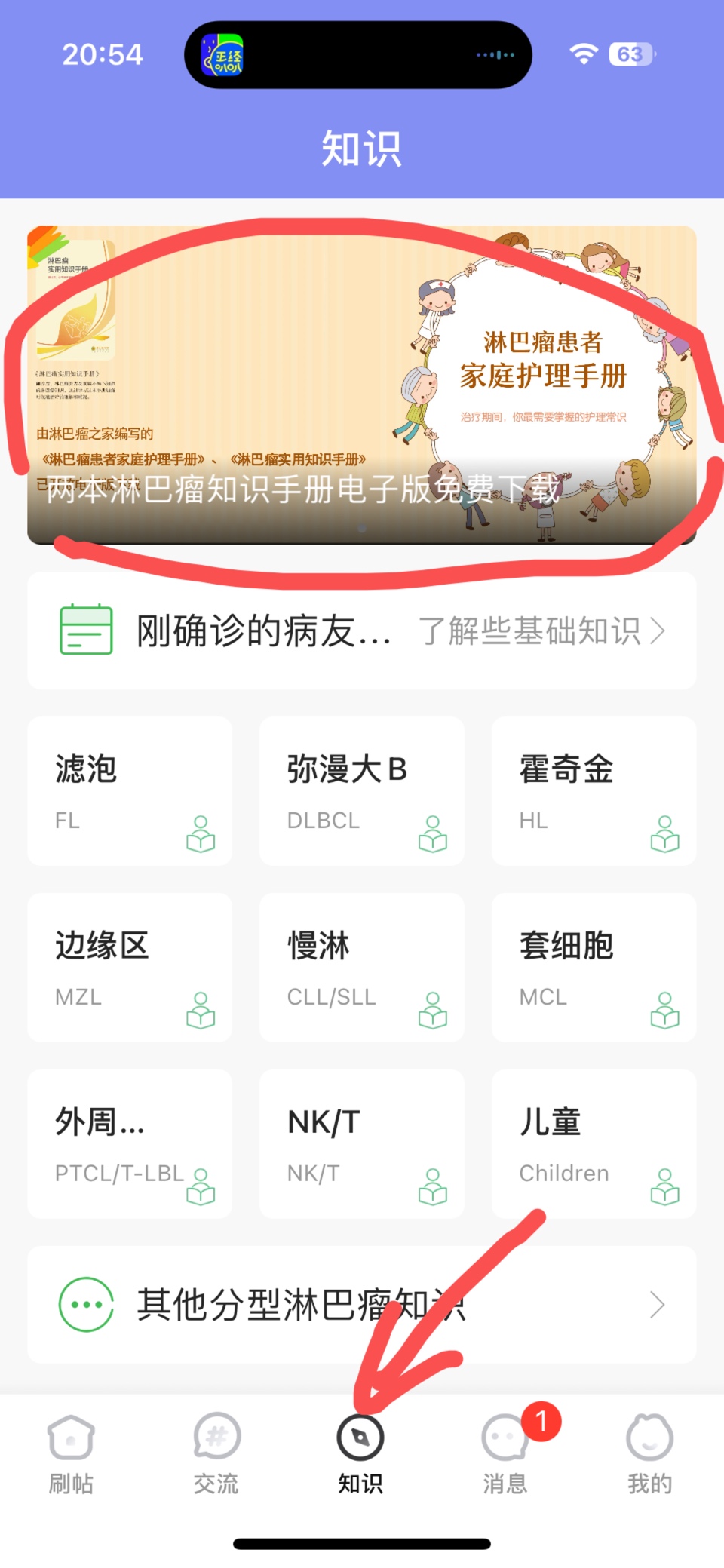View the NK/T lymphoma card
The width and height of the screenshot is (724, 1568).
[x=362, y=1144]
